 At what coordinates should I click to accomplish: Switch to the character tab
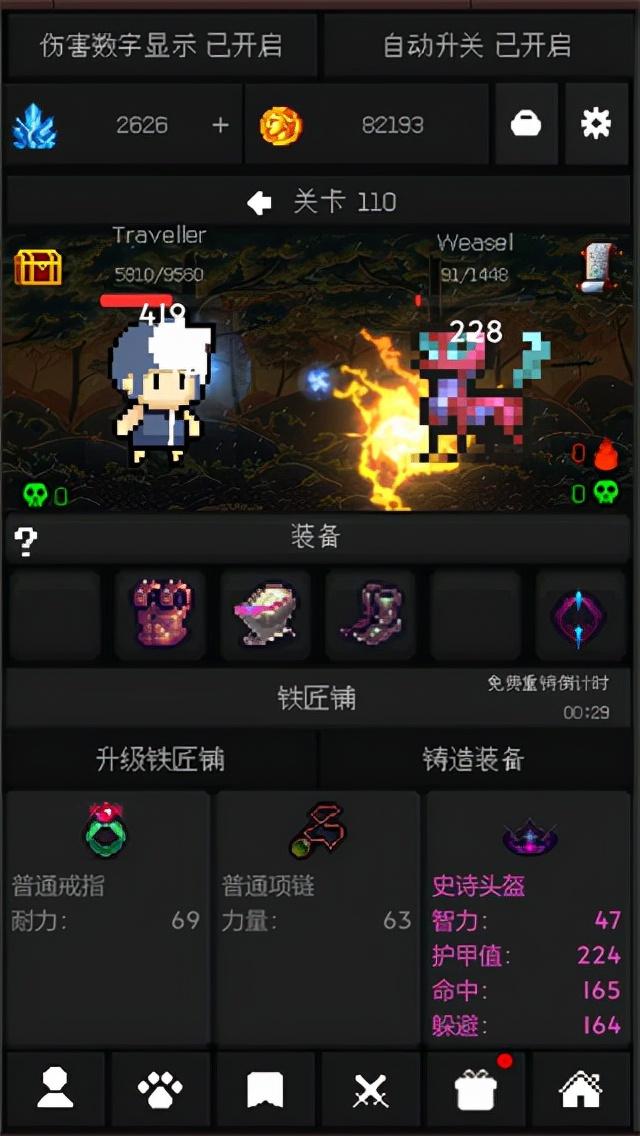point(54,1091)
